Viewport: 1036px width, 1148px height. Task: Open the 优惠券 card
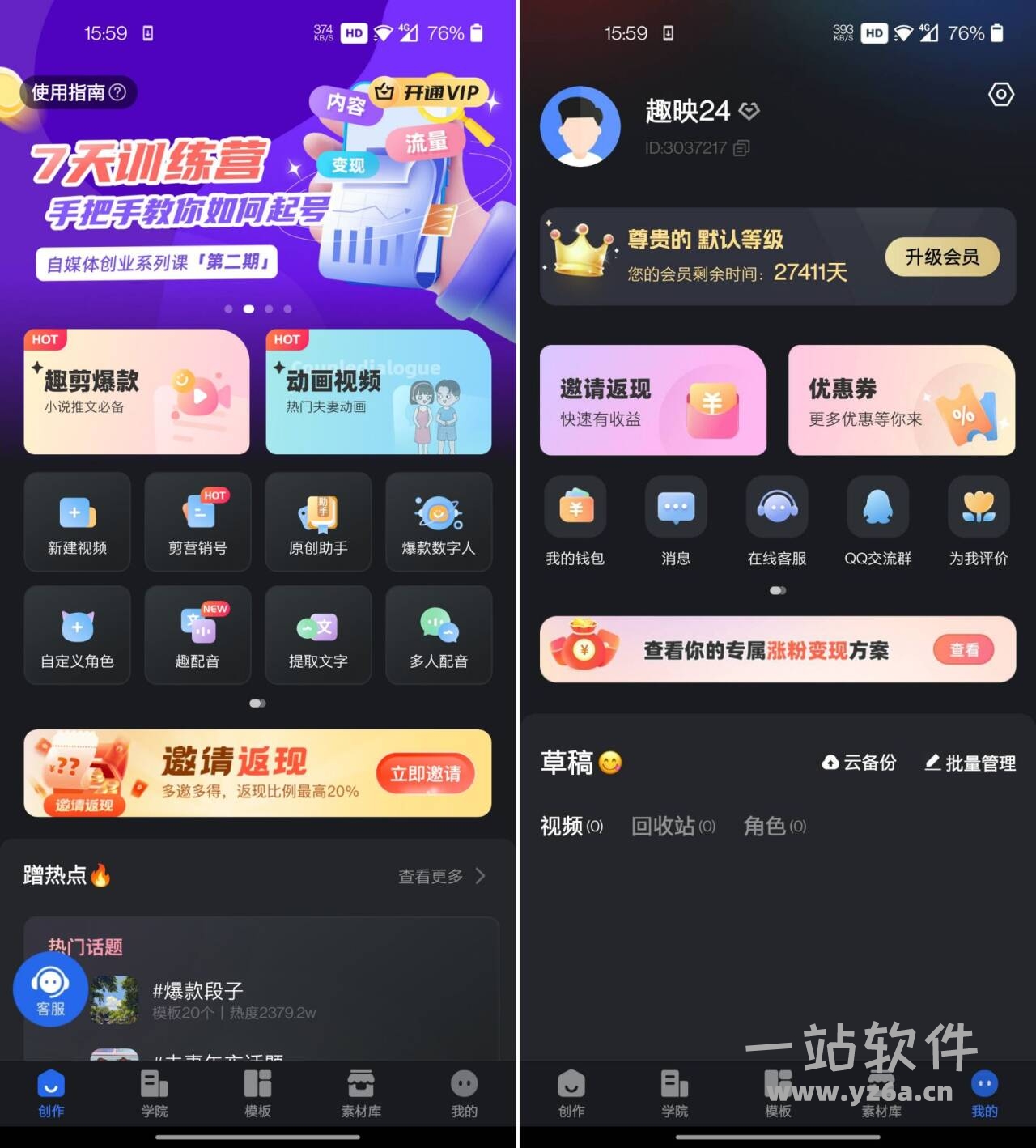(901, 400)
